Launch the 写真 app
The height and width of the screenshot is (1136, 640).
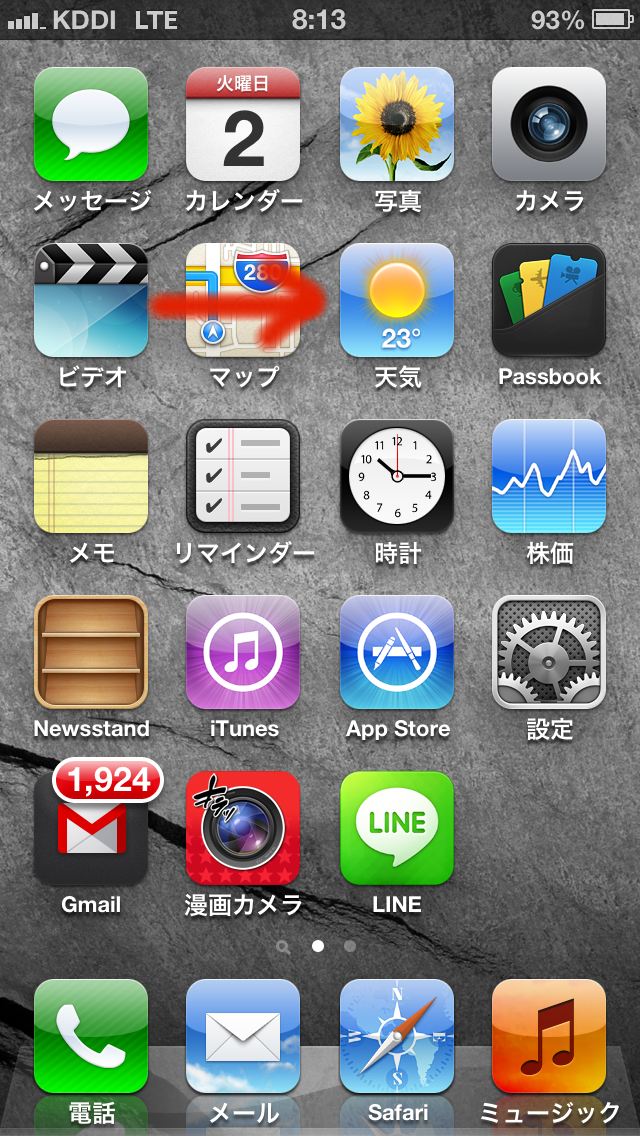(x=397, y=125)
